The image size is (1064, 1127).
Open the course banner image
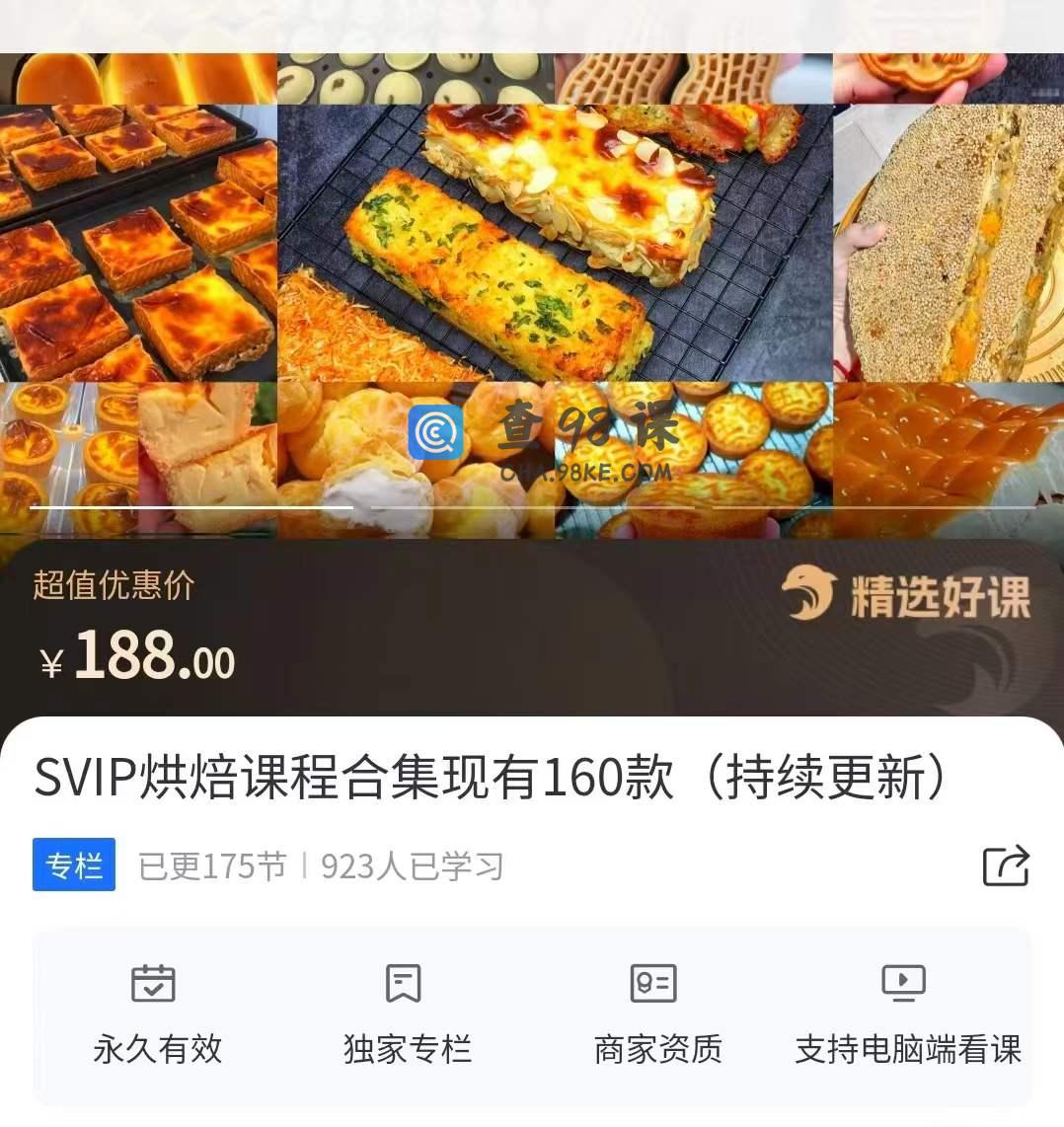coord(532,296)
